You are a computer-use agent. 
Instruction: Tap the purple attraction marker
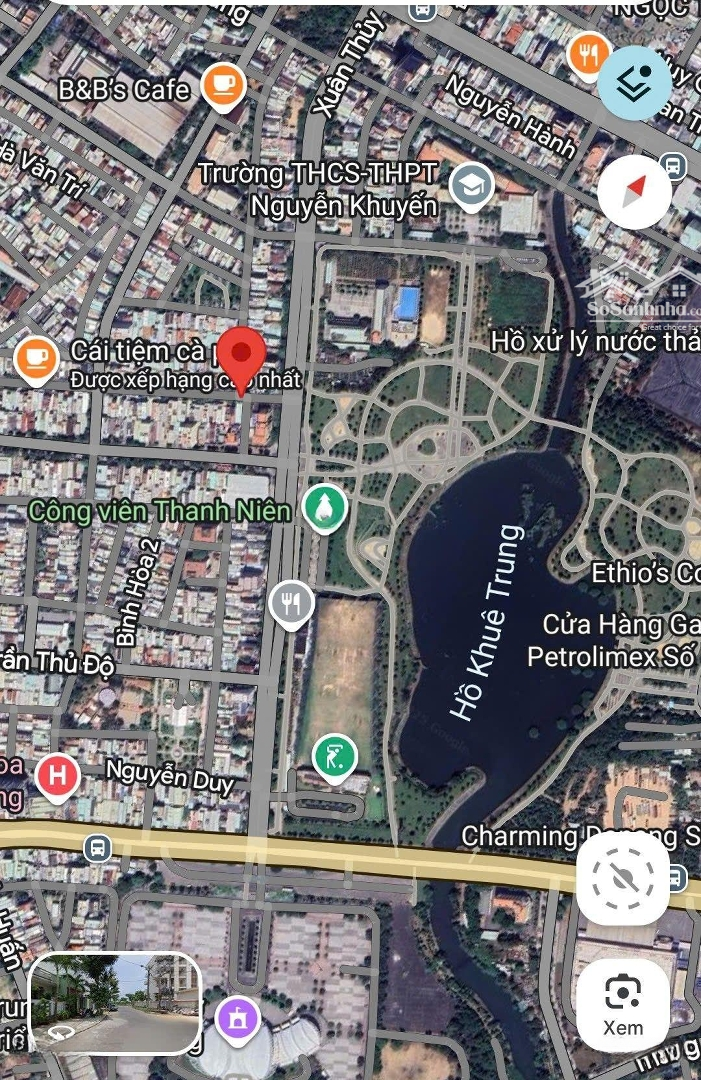click(x=237, y=1021)
